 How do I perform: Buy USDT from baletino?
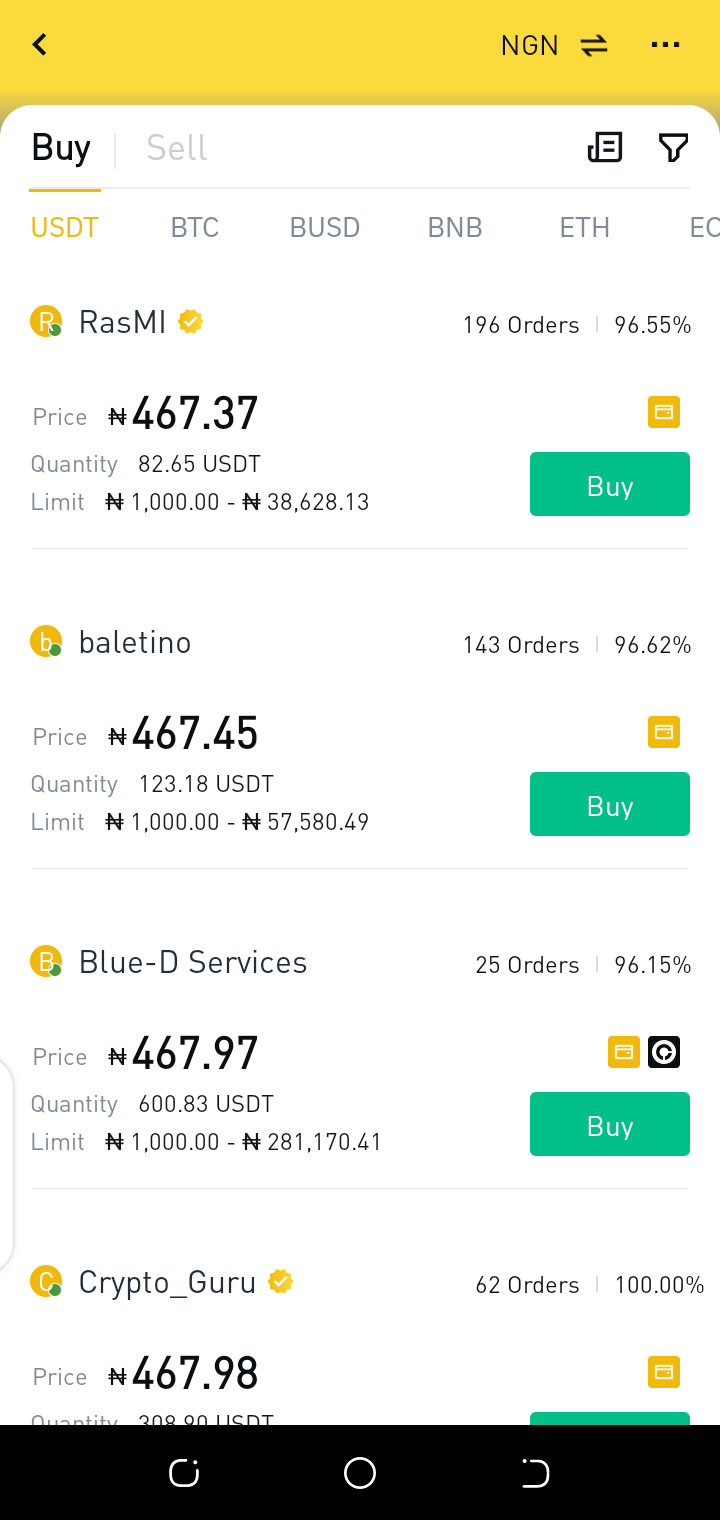[x=609, y=804]
